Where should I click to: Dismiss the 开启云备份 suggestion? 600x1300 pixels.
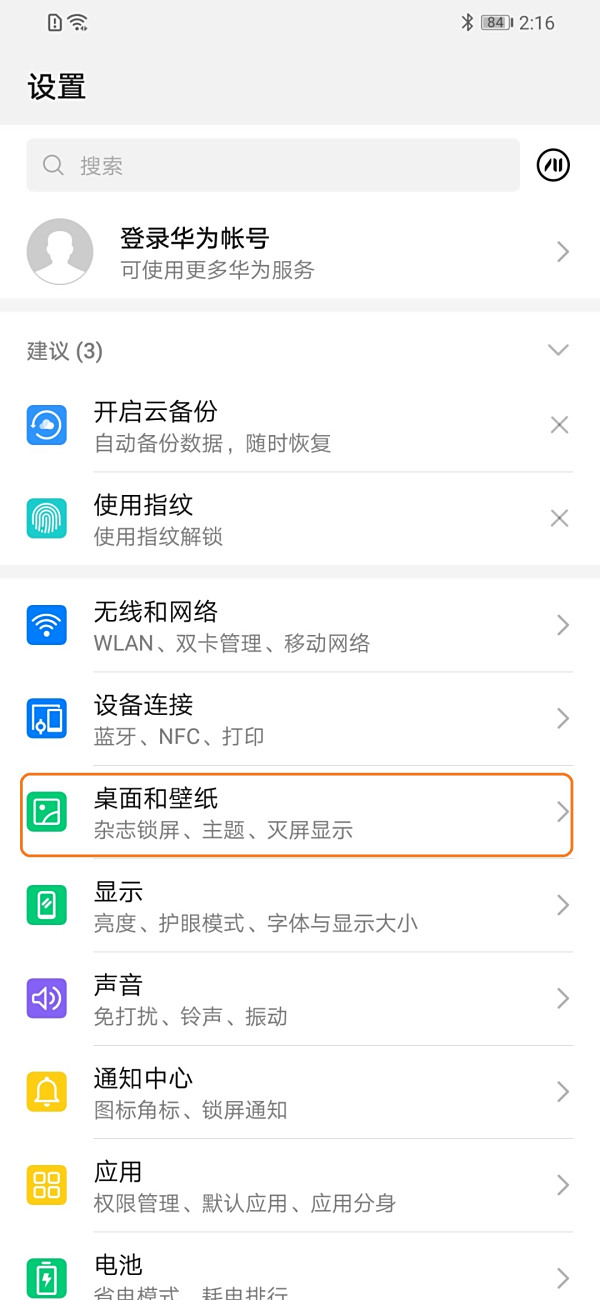tap(559, 425)
